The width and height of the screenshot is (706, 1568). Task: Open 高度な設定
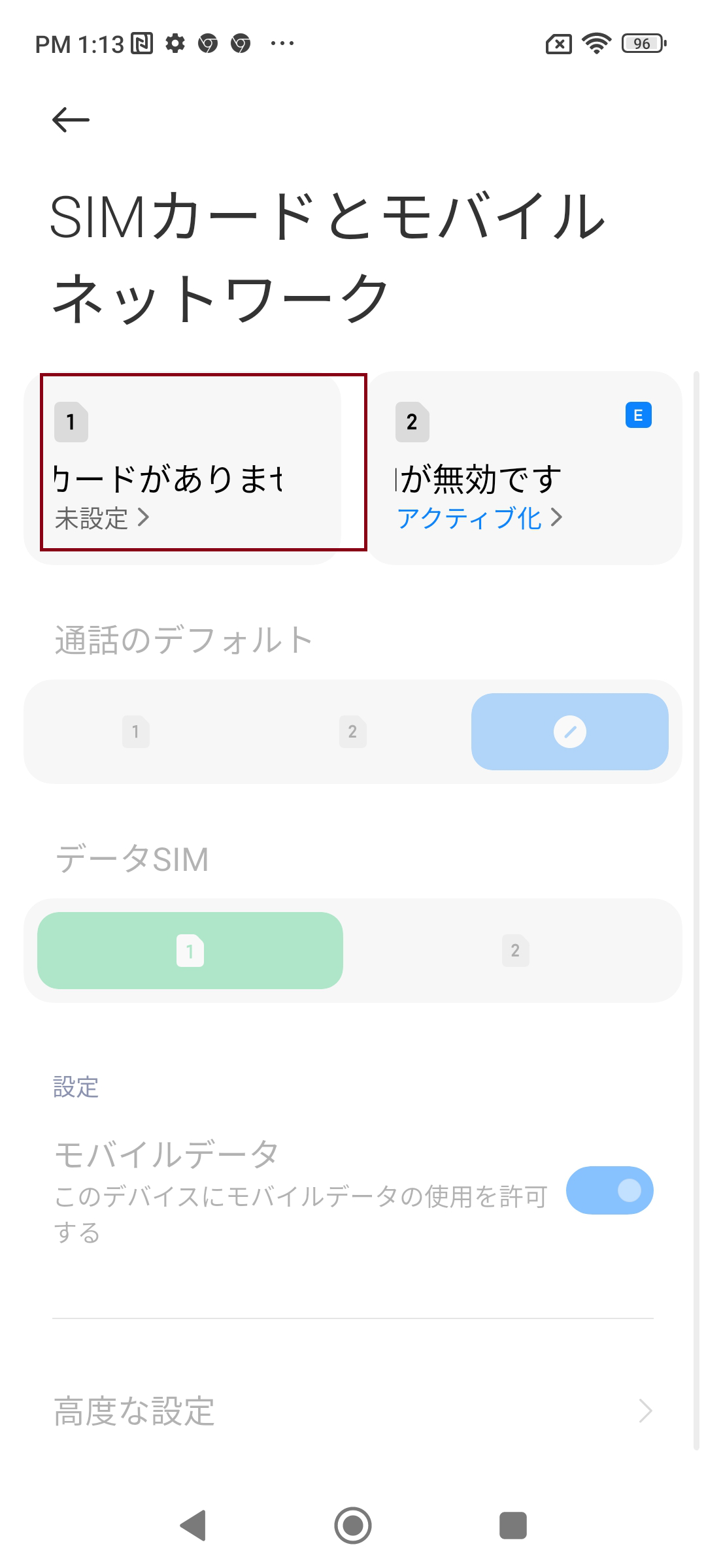(x=353, y=1411)
